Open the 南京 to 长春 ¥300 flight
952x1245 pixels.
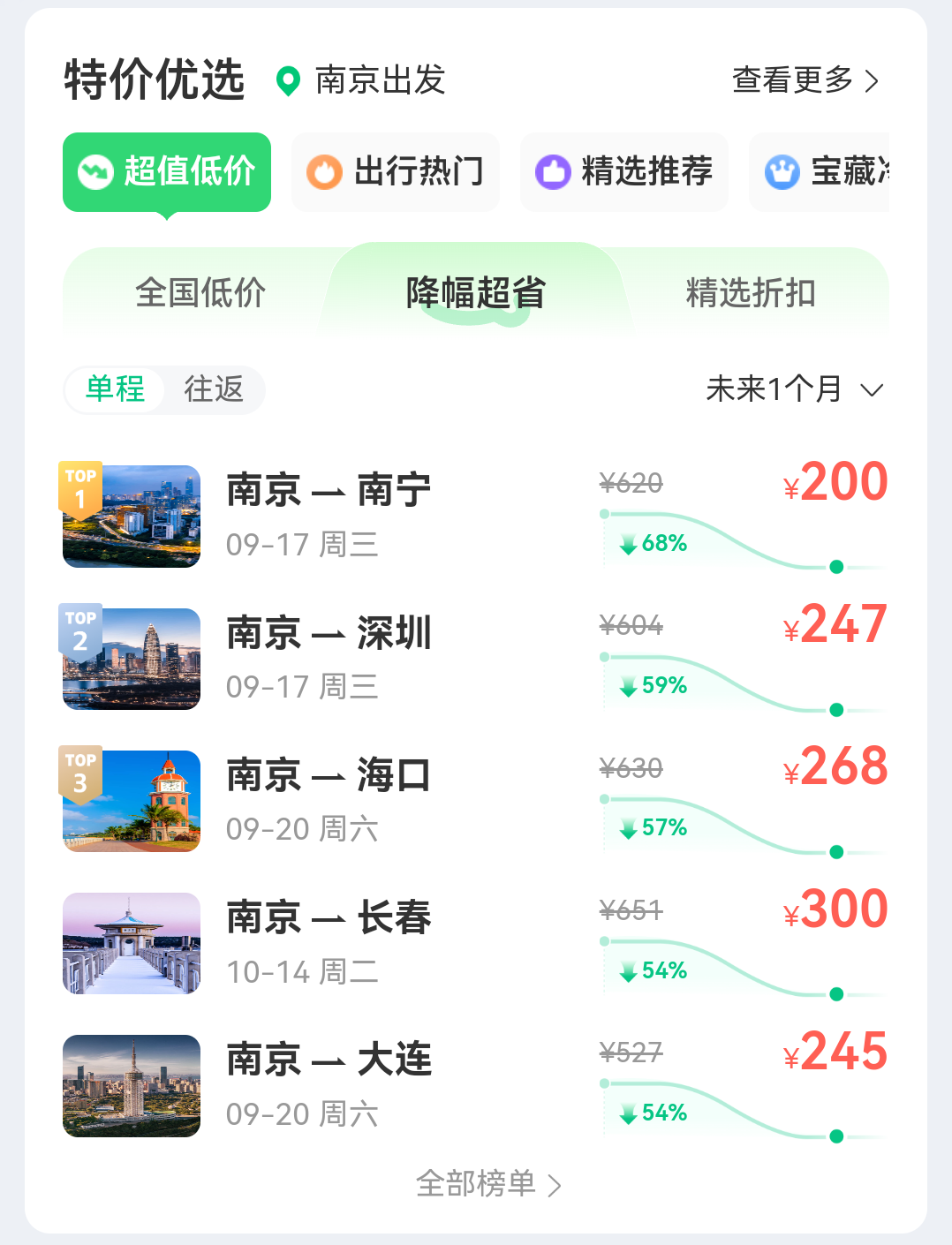point(475,943)
